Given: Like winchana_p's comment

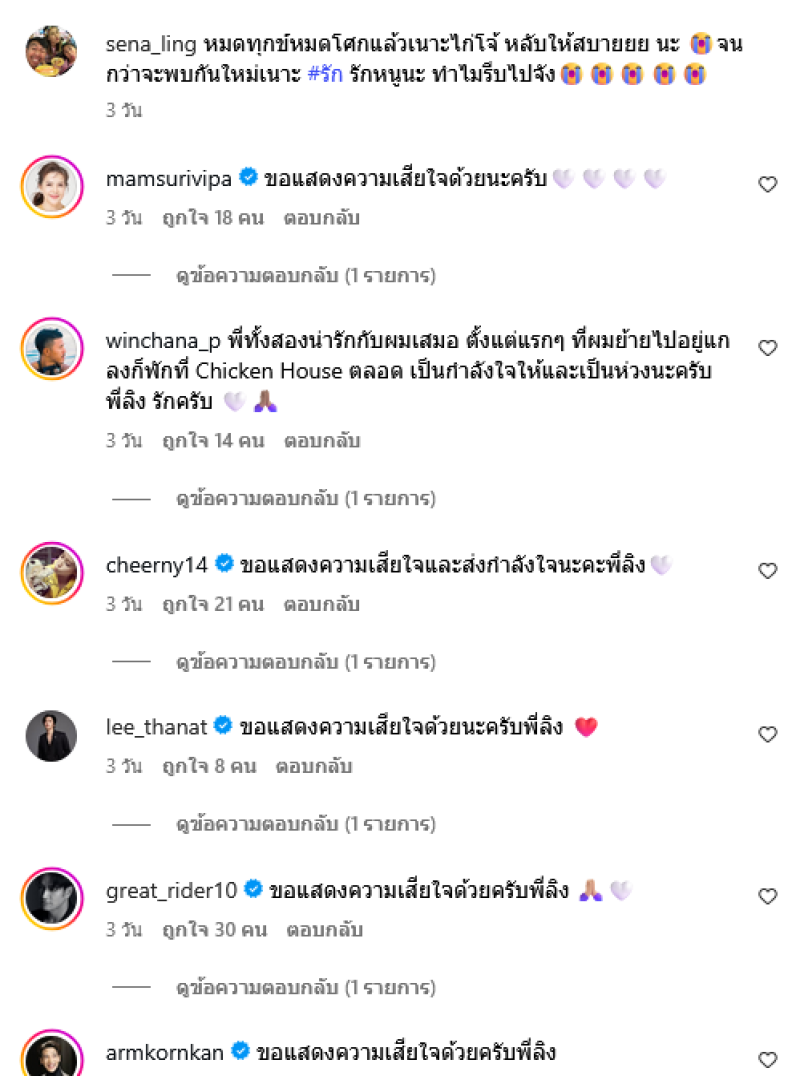Looking at the screenshot, I should pos(767,348).
